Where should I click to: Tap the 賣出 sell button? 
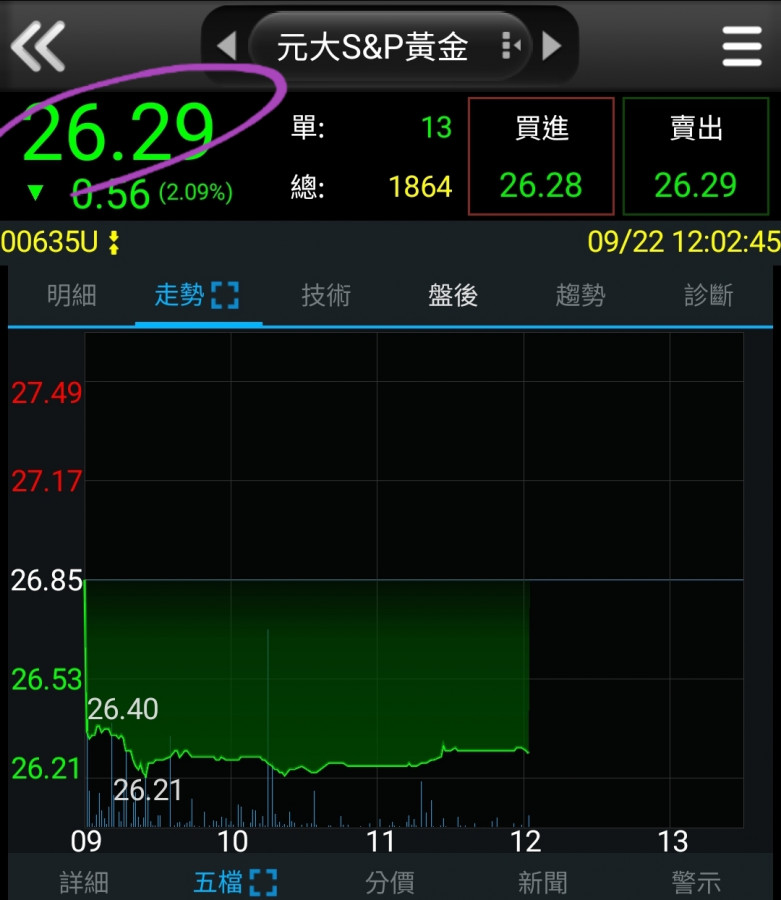(696, 156)
